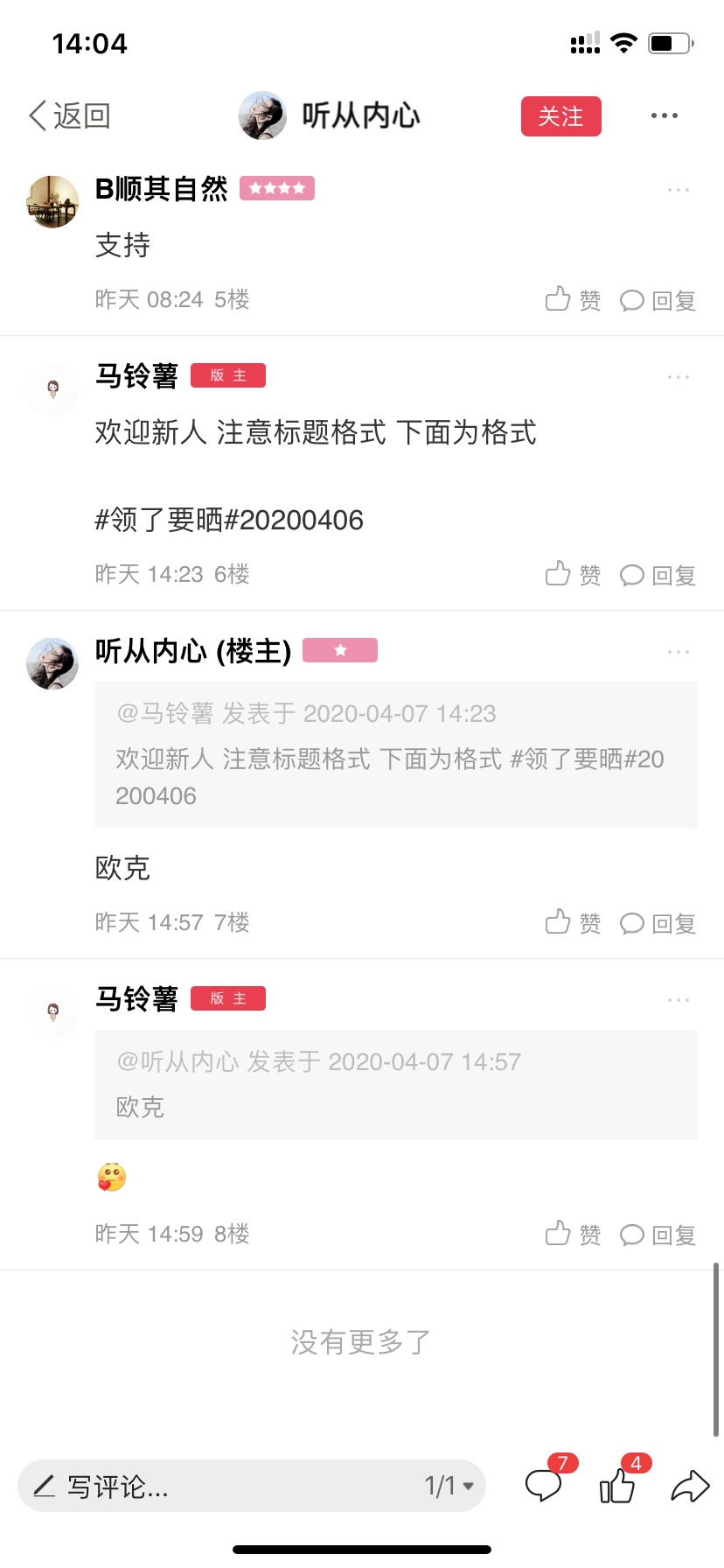Like 马铃薯's 6楼 comment

coord(573,575)
